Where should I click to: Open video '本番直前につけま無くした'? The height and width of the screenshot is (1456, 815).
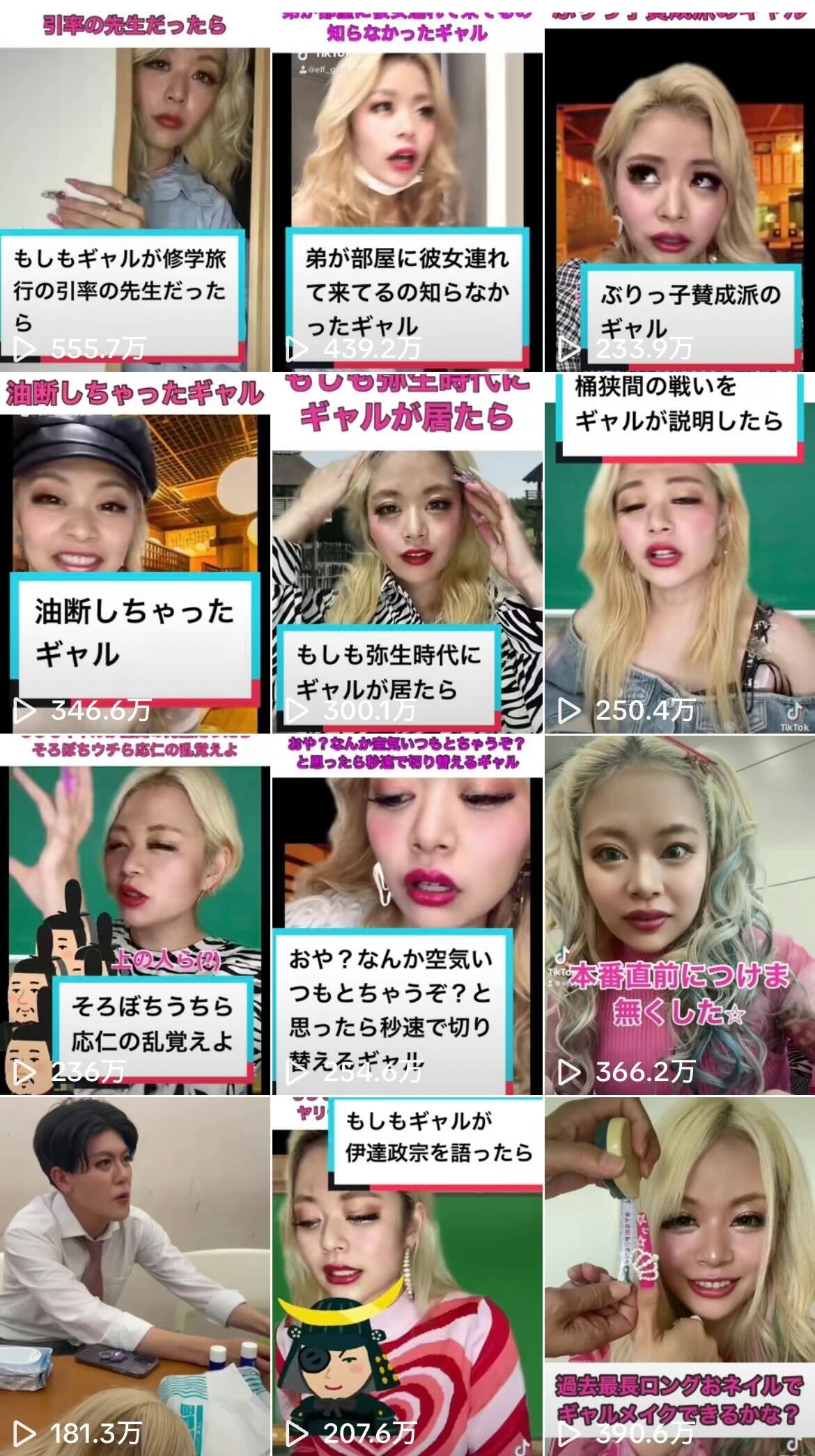pyautogui.click(x=679, y=913)
